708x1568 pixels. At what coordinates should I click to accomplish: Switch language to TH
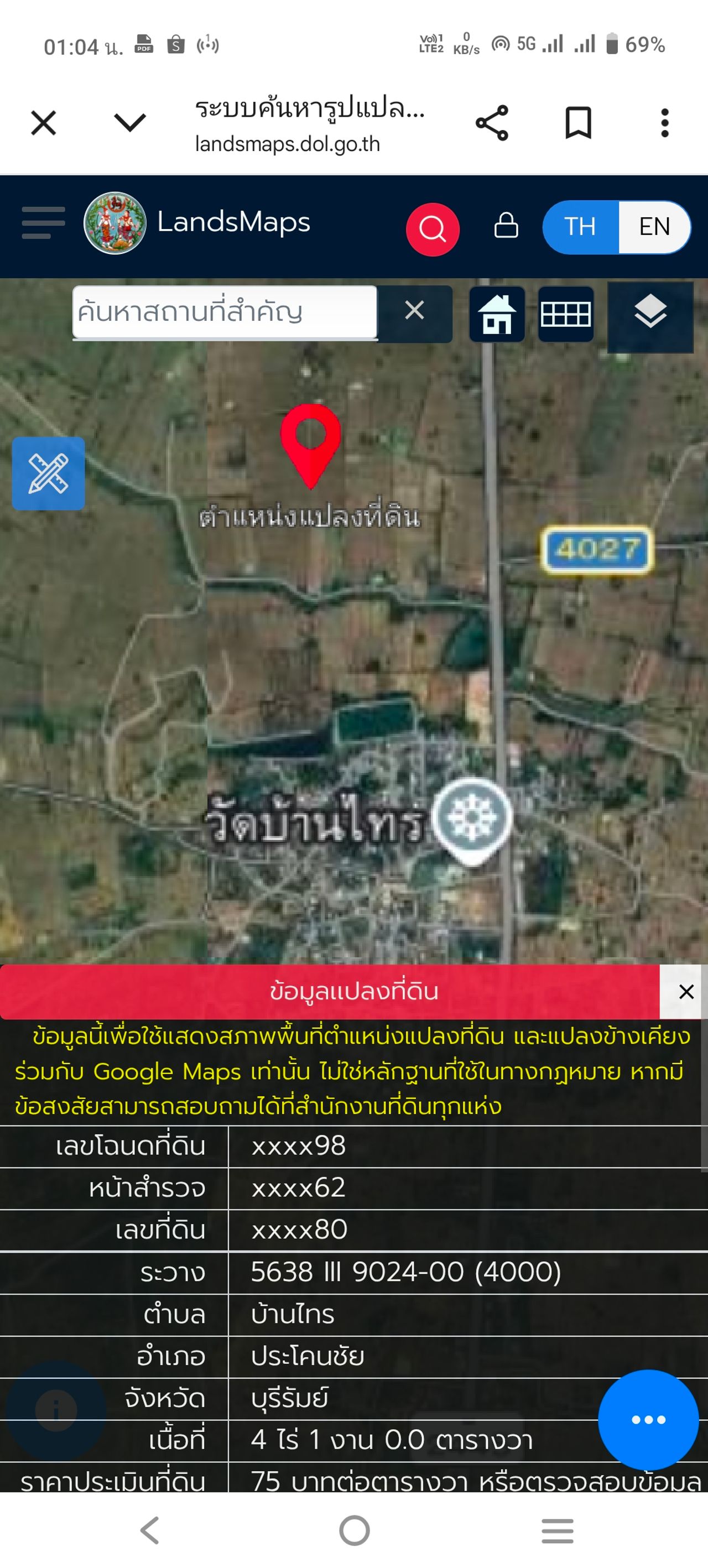coord(580,227)
